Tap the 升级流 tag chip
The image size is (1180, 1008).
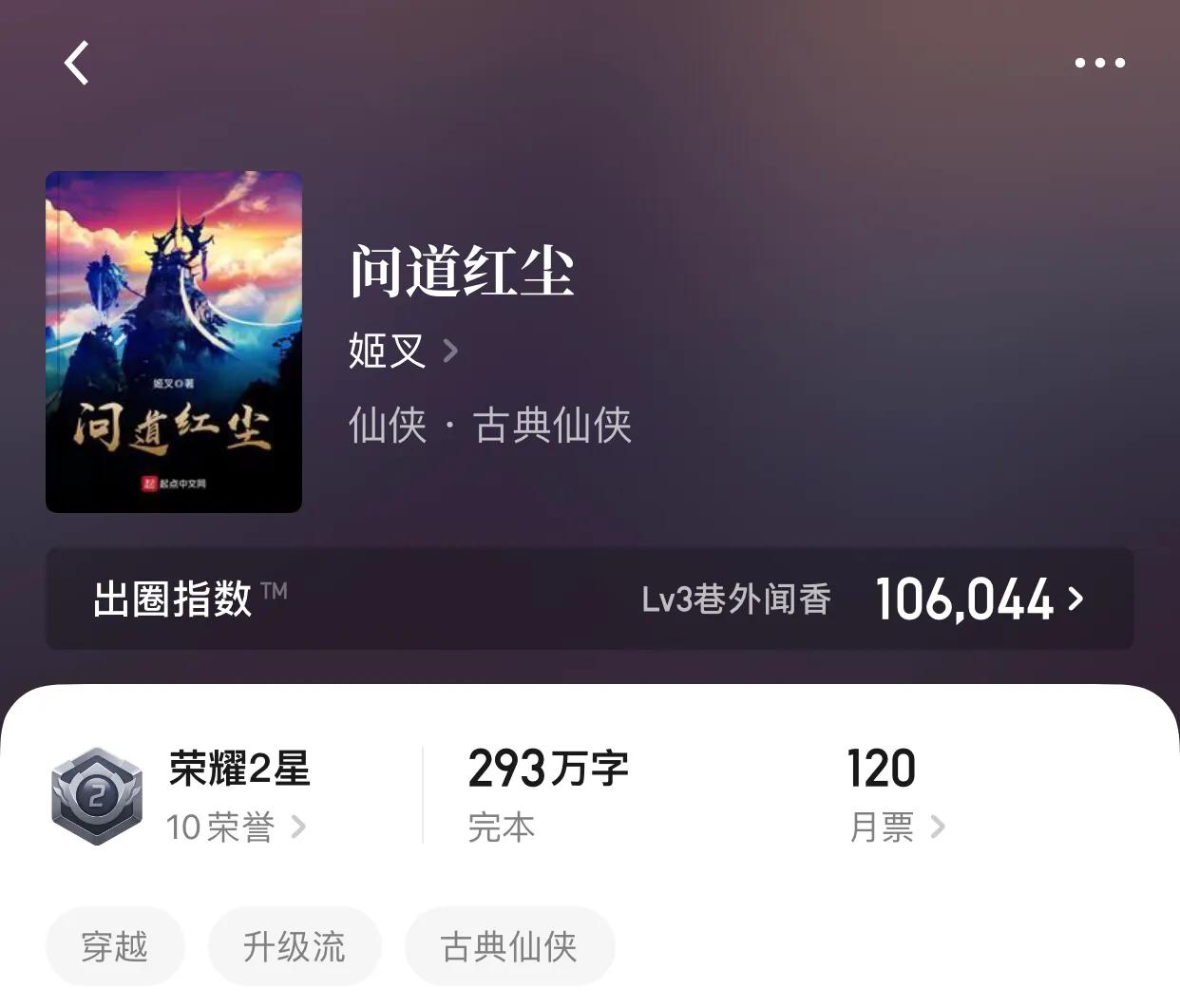click(295, 946)
